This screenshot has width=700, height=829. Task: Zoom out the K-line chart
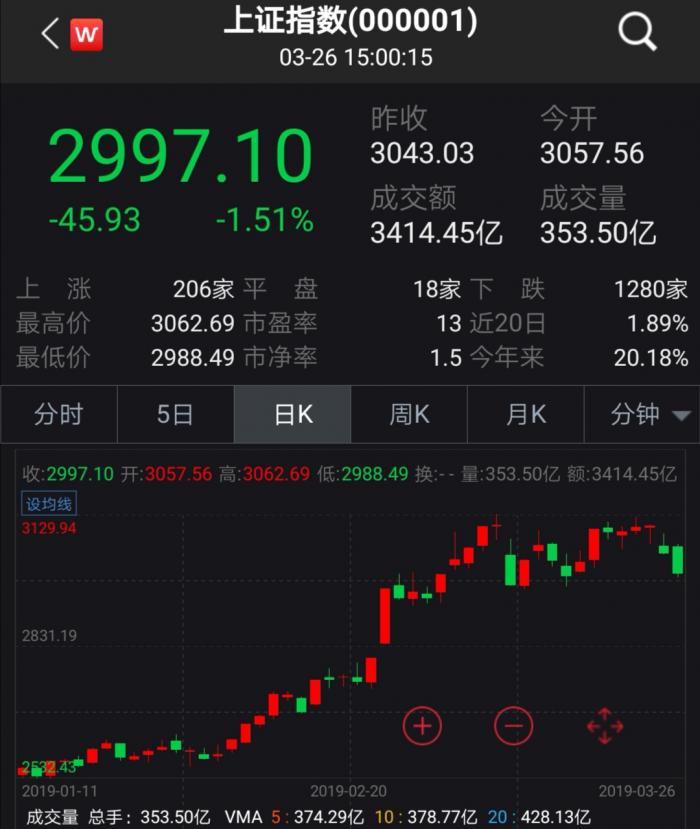tap(513, 725)
